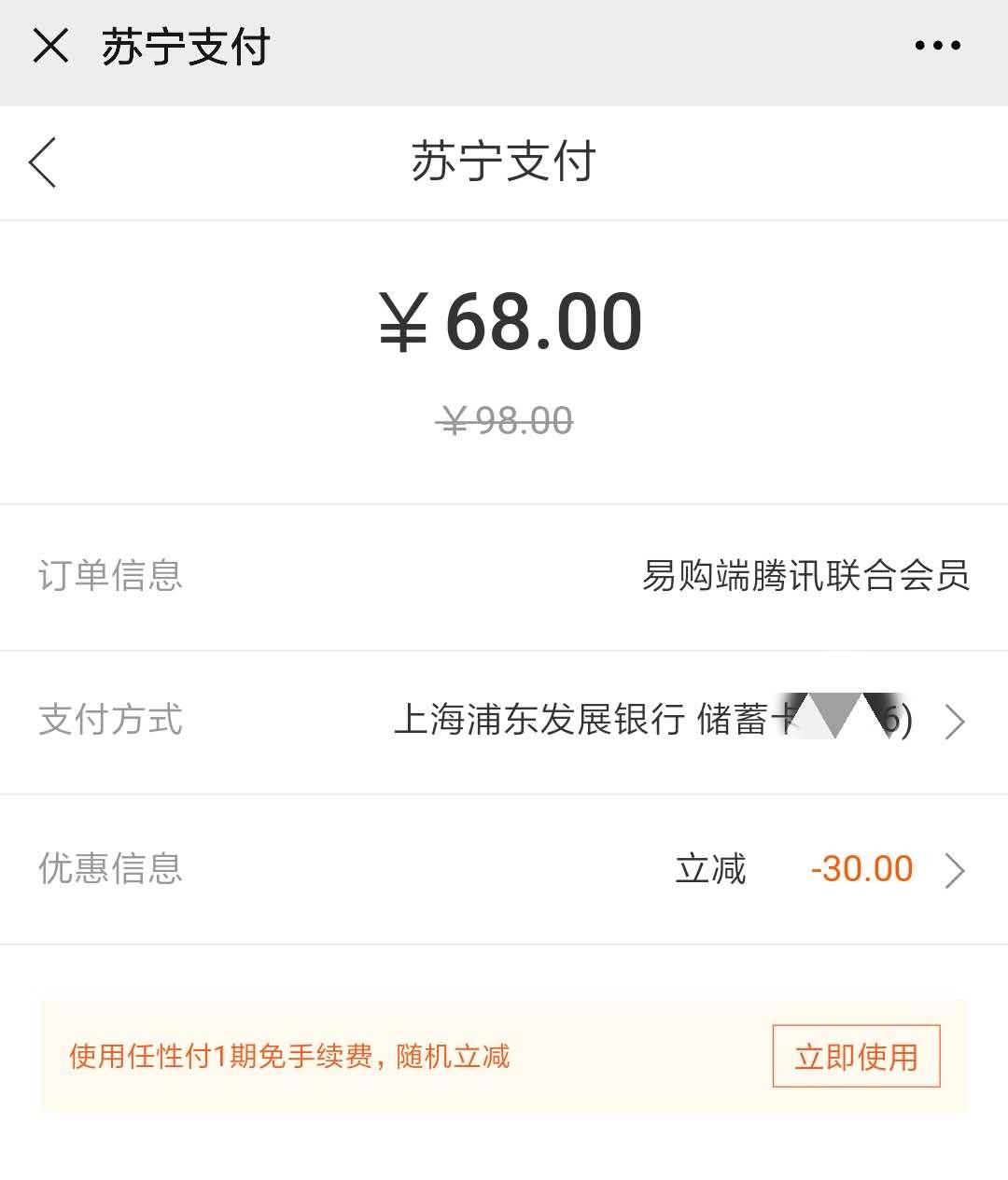Screen dimensions: 1008x1180
Task: Open the WeChat more options menu (···)
Action: (937, 45)
